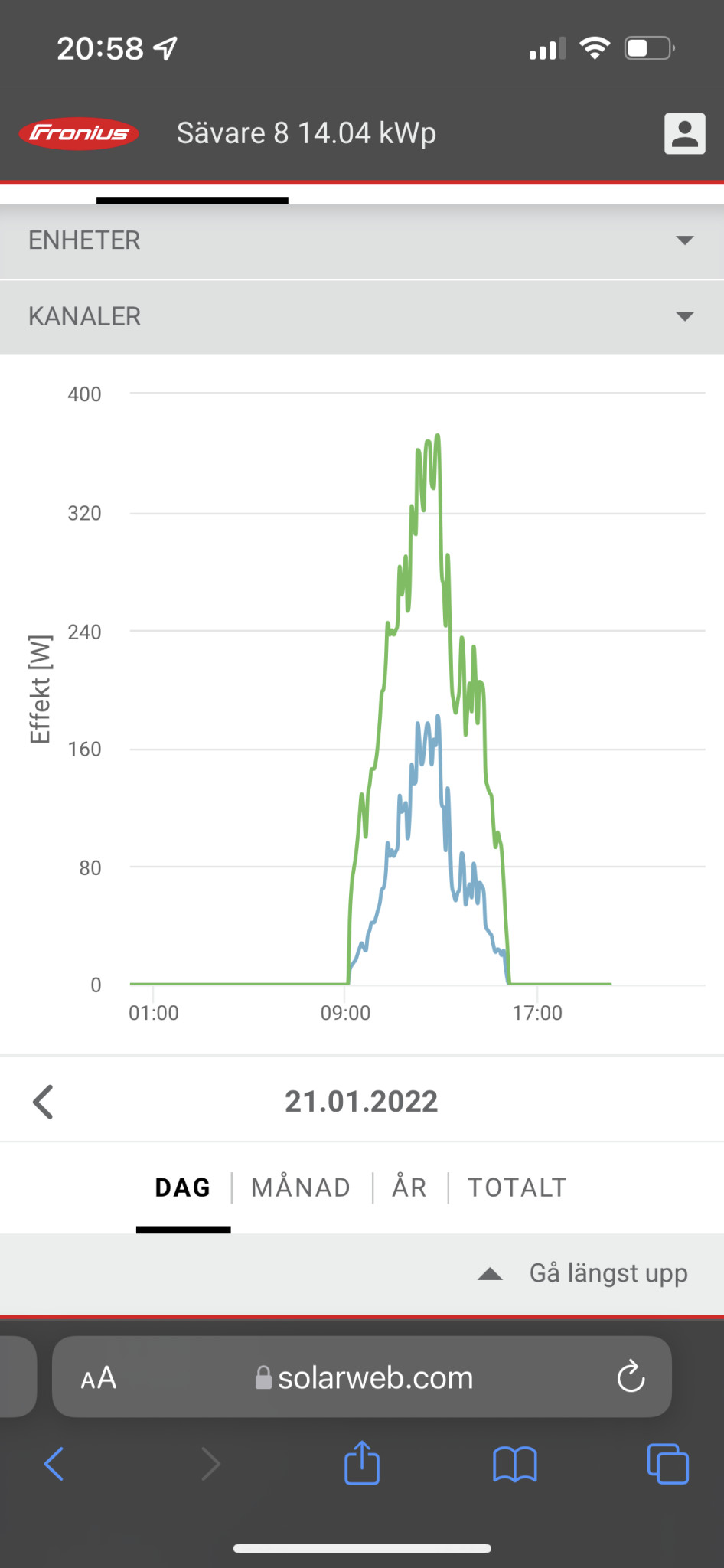Viewport: 724px width, 1568px height.
Task: Show open Safari tabs
Action: coord(667,1465)
